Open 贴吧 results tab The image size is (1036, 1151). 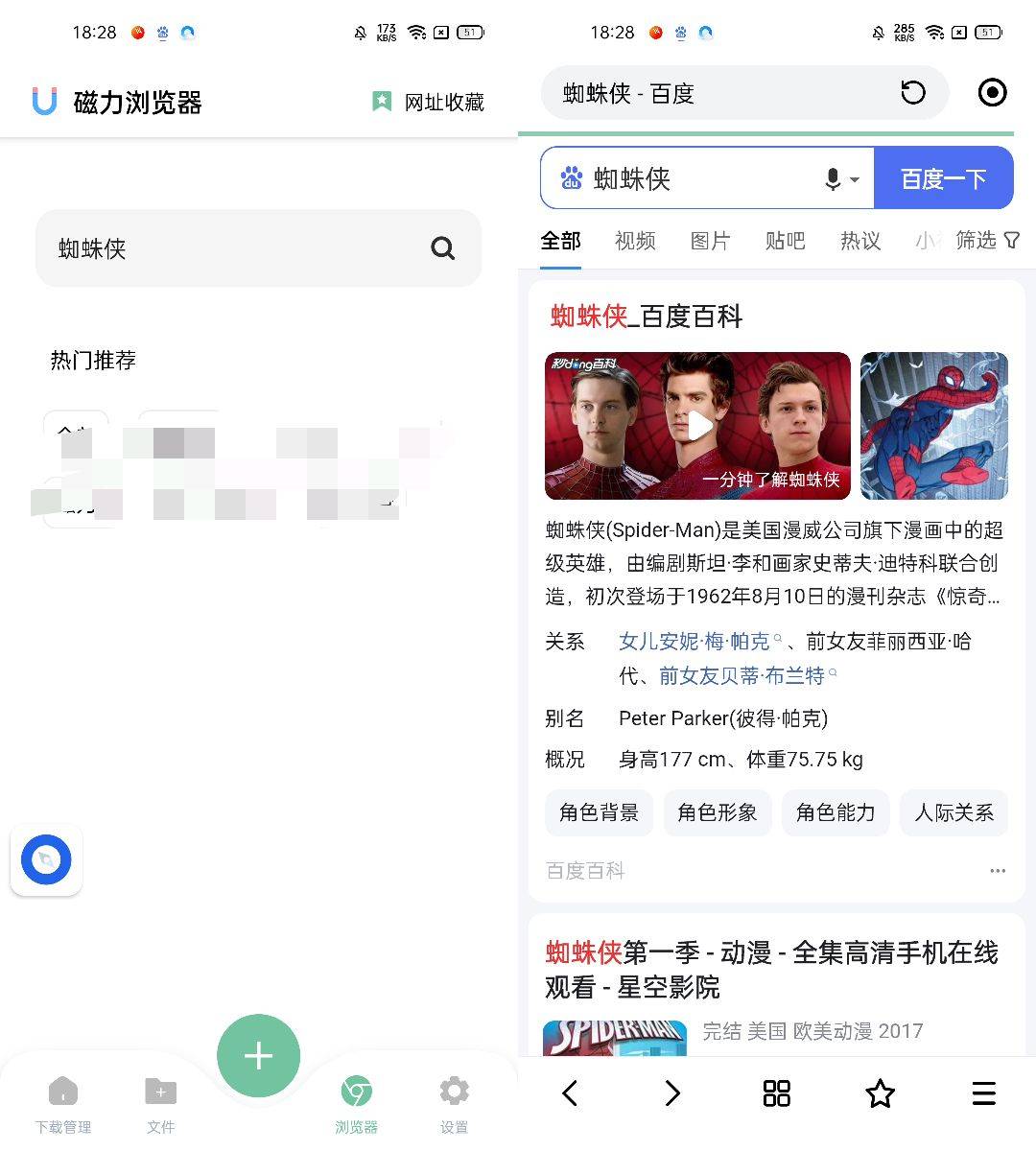[785, 241]
